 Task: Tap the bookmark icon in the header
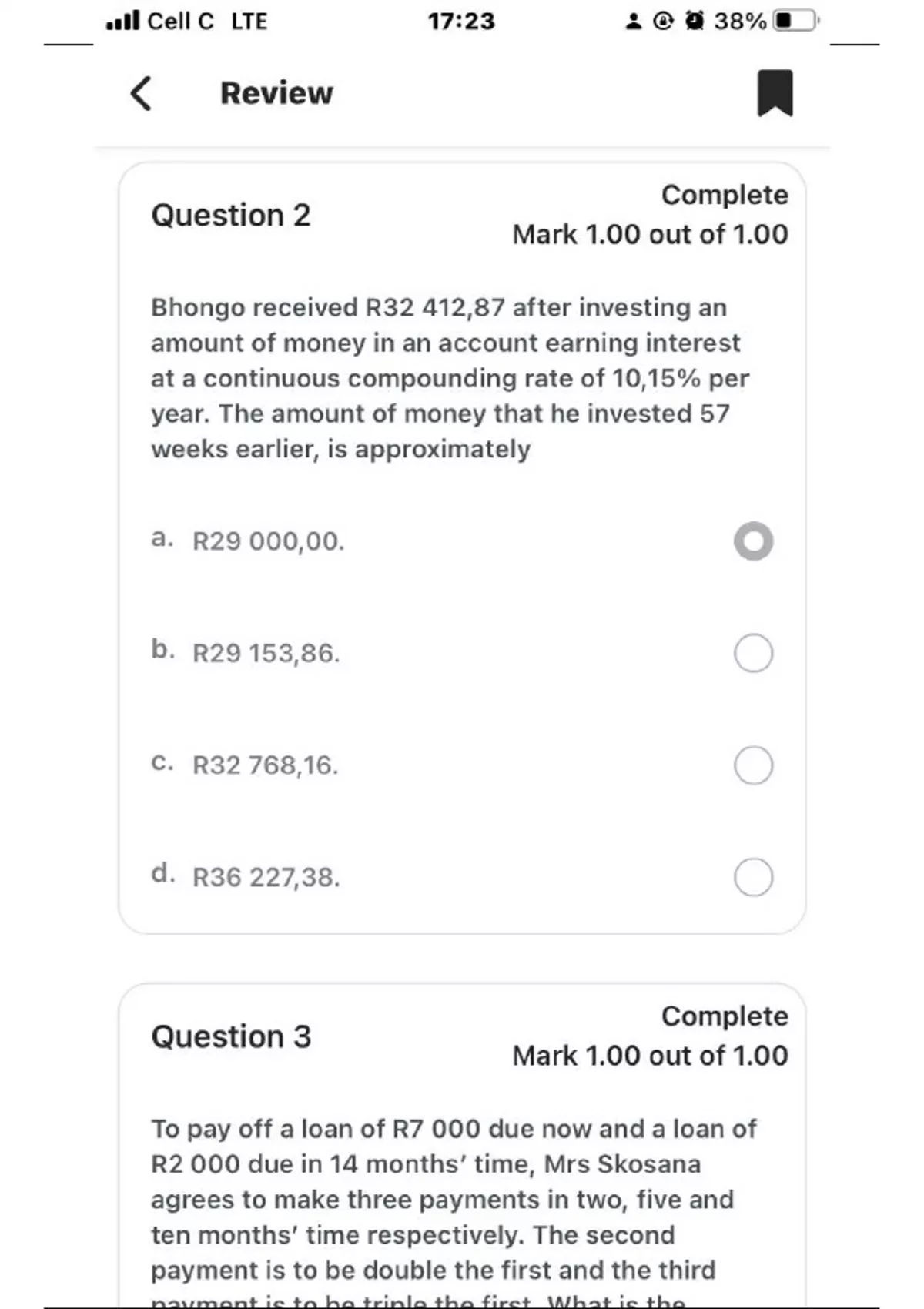775,93
